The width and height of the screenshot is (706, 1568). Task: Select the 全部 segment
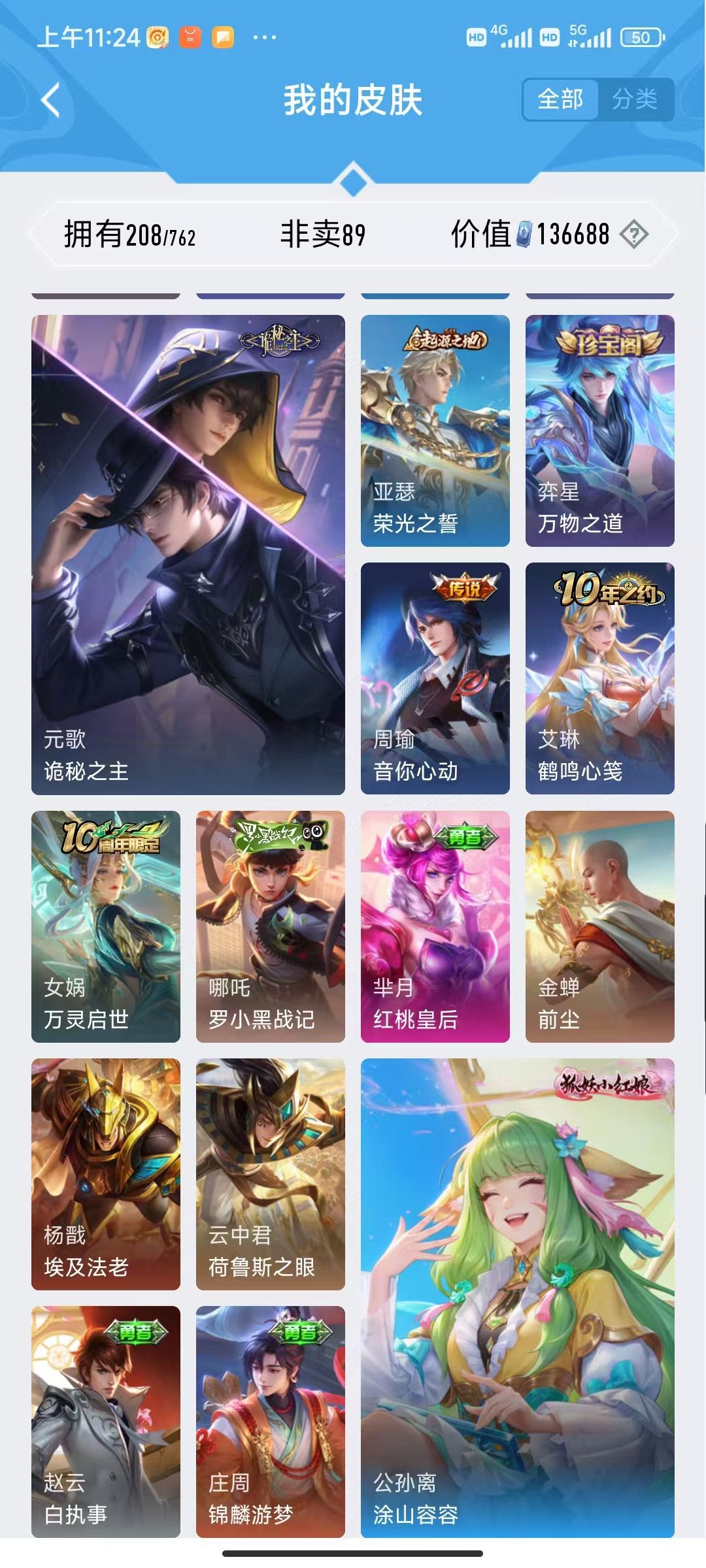pos(560,100)
